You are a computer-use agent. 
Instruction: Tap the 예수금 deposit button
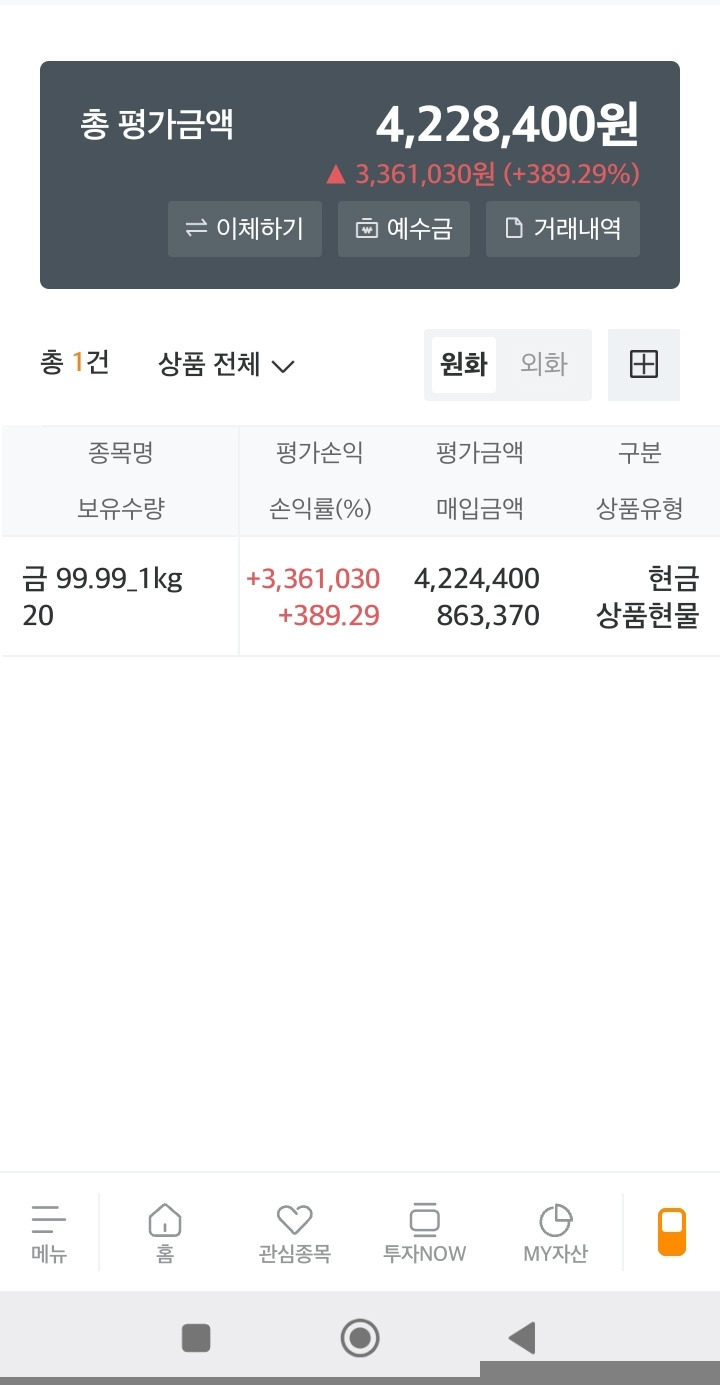click(403, 229)
